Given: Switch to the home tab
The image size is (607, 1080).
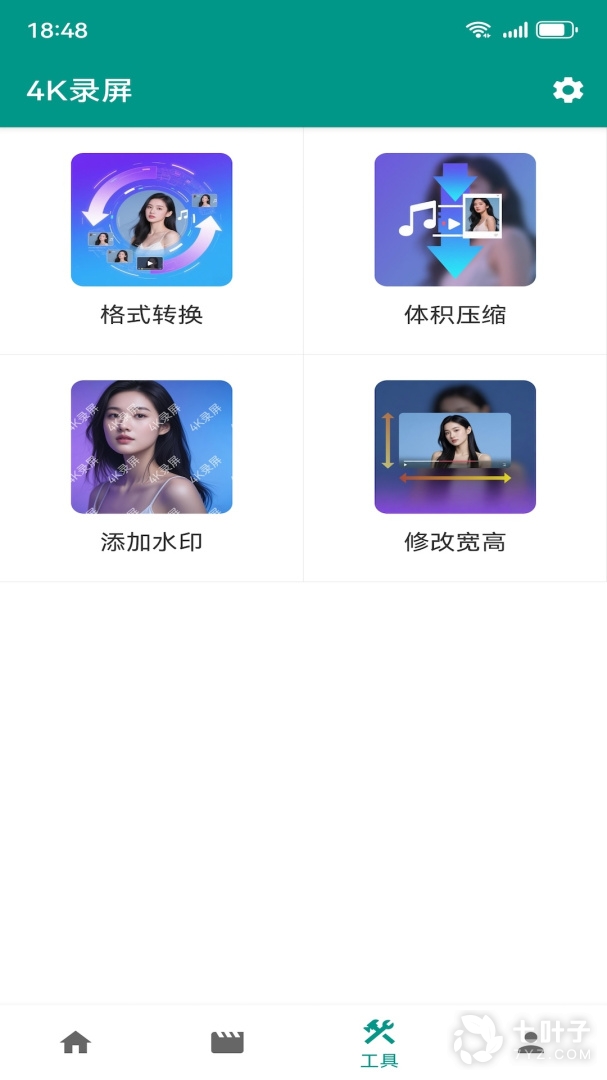Looking at the screenshot, I should click(76, 1042).
